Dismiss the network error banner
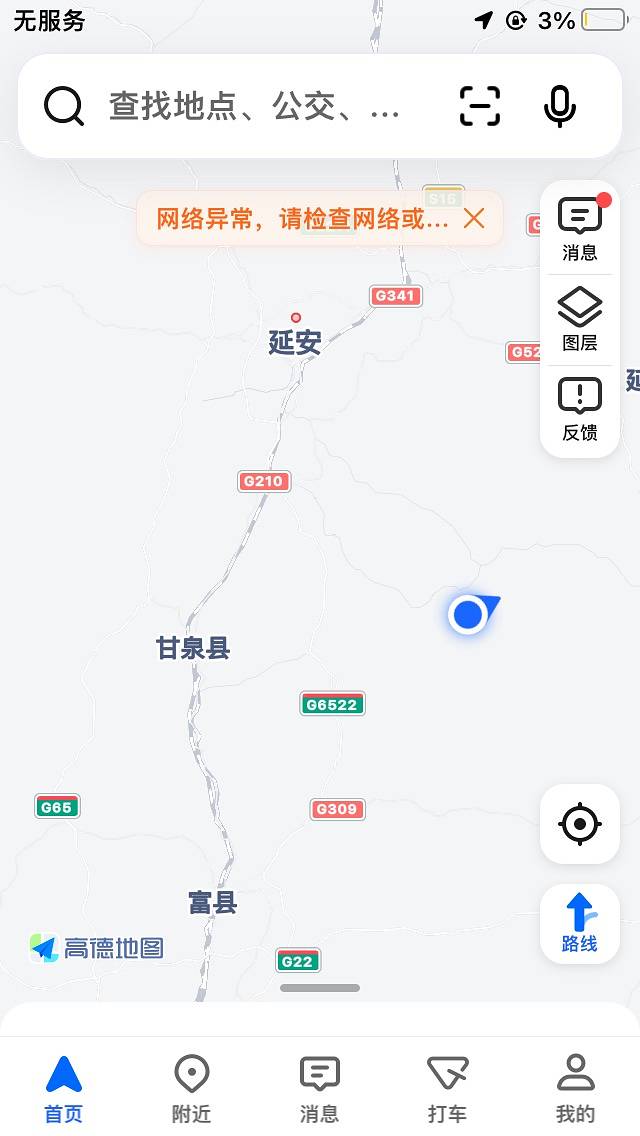 coord(474,218)
